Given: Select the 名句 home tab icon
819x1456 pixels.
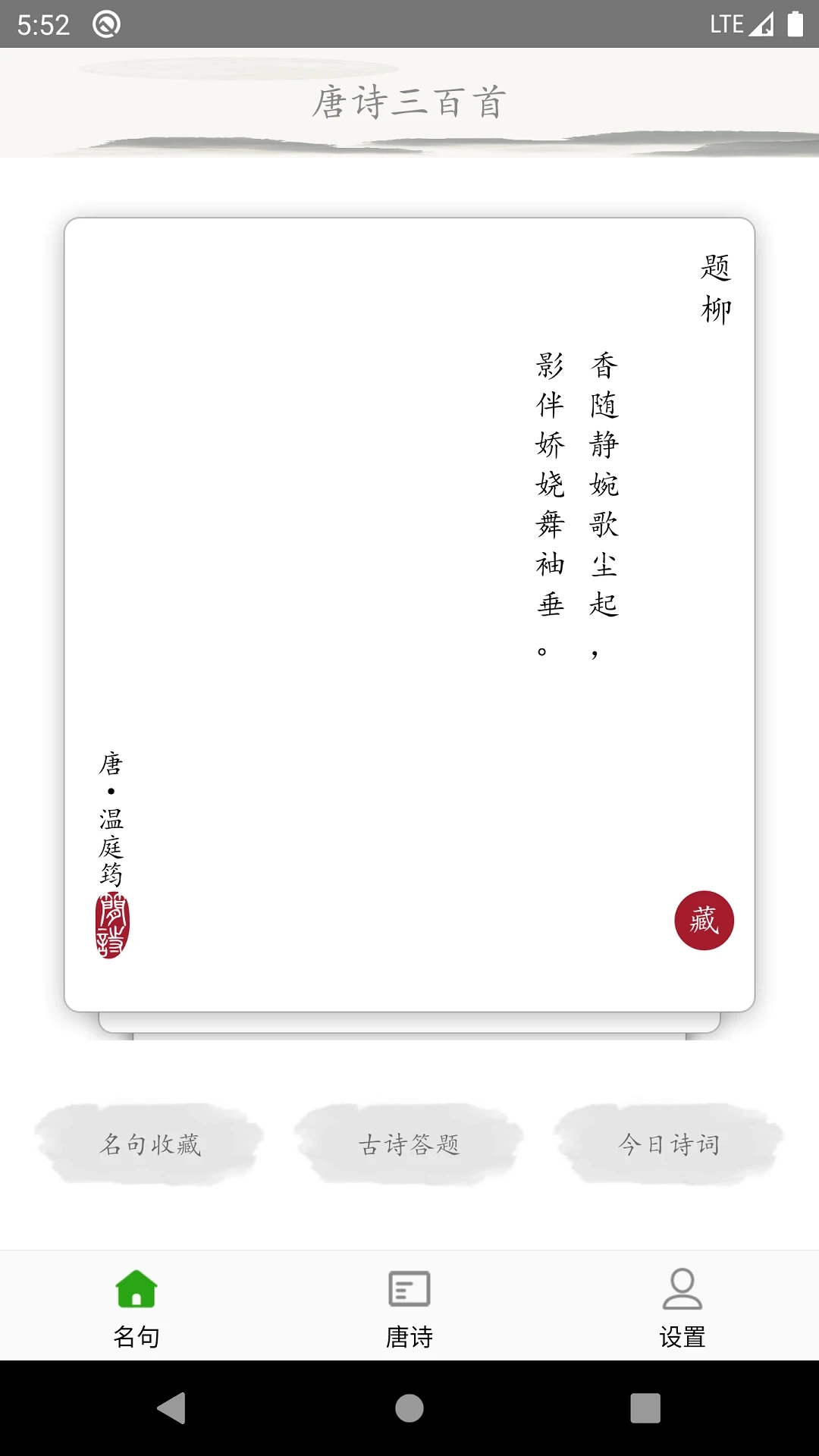Looking at the screenshot, I should (x=135, y=1287).
